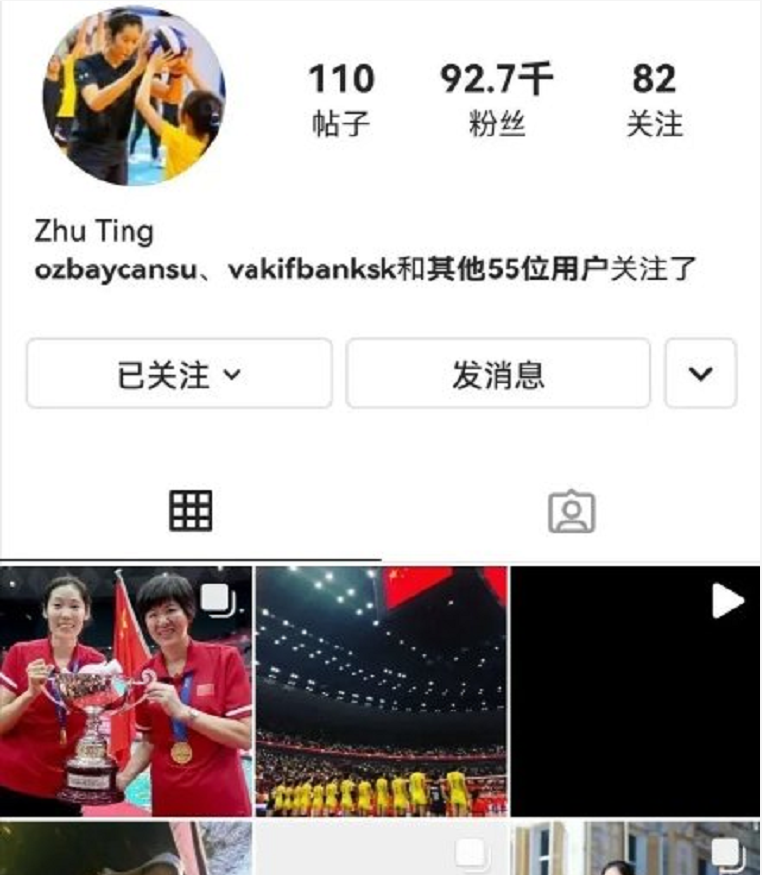Click the carousel icon on bottom-middle thumbnail
Image resolution: width=762 pixels, height=875 pixels.
470,852
